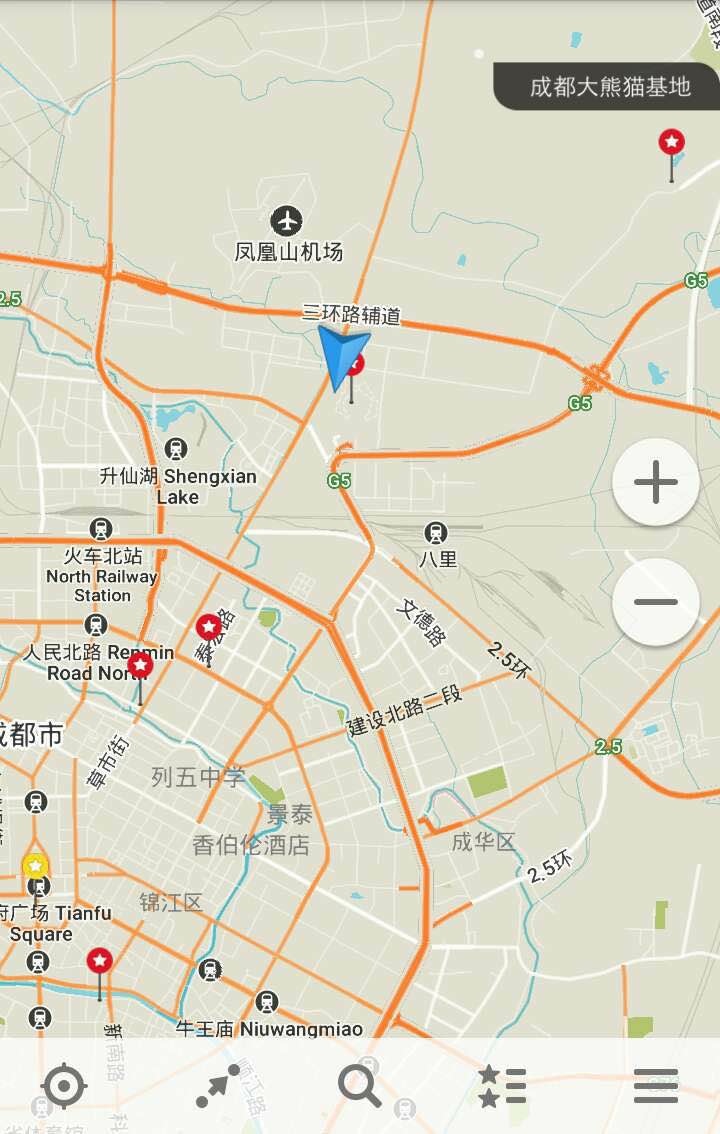Tap the 八里 metro station marker

click(x=435, y=533)
